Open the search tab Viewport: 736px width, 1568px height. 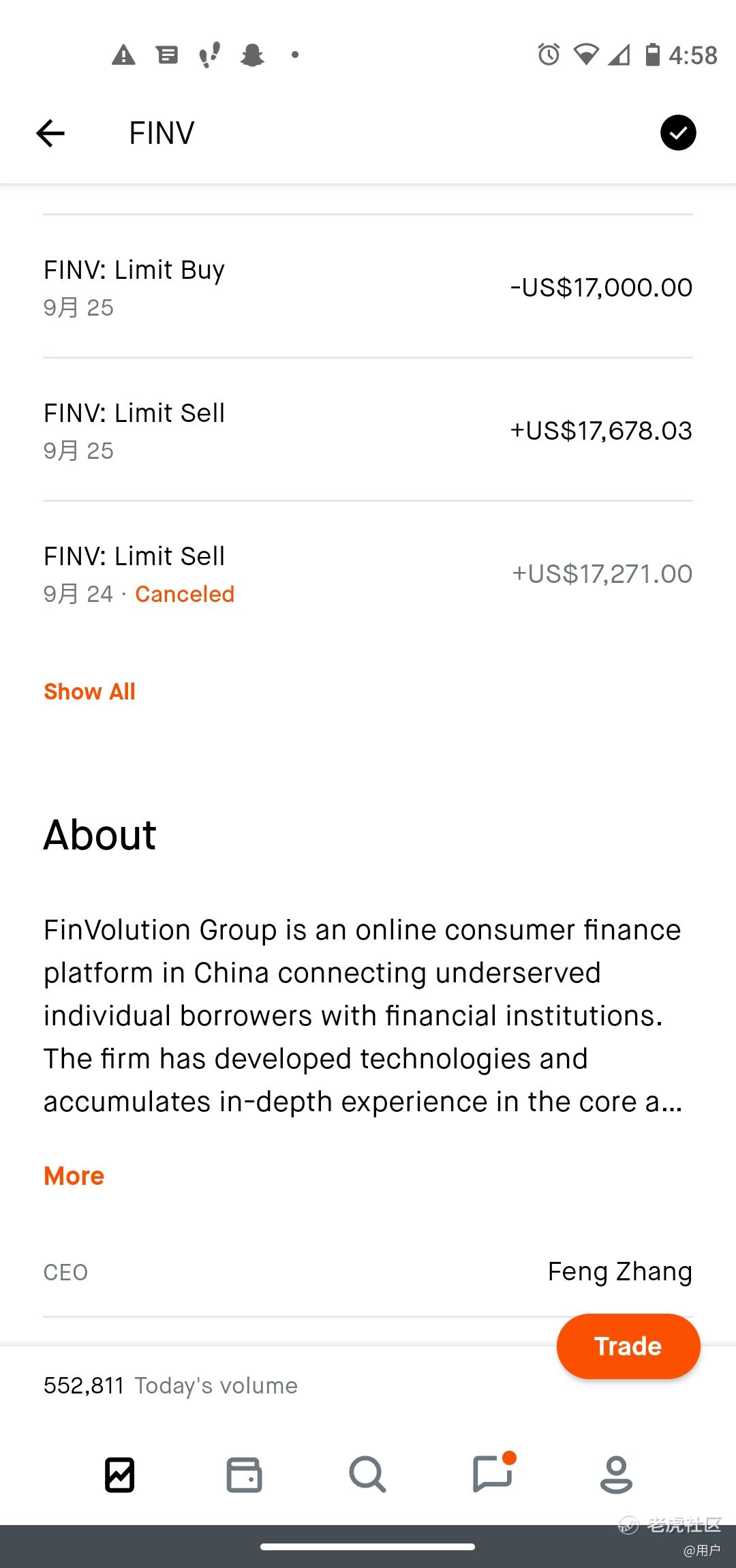368,1475
